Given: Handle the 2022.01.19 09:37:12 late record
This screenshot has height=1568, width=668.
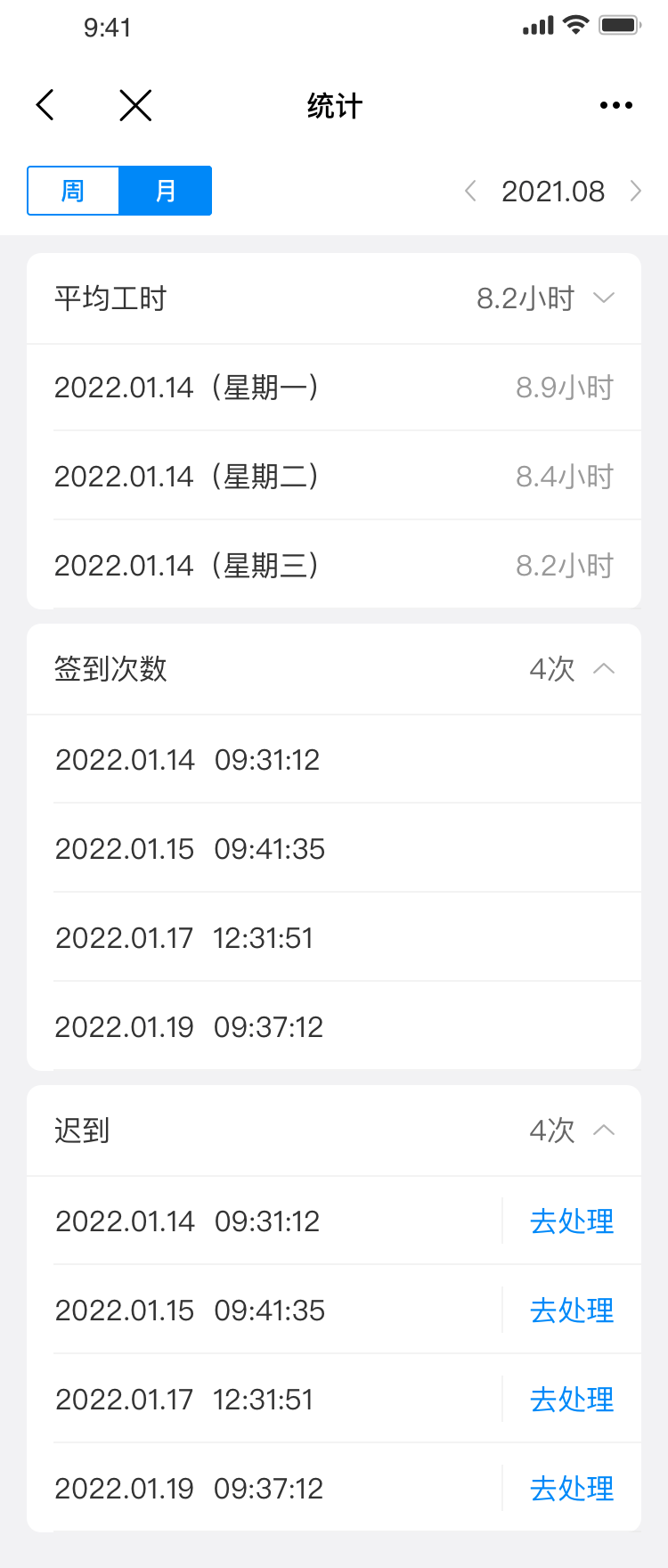Looking at the screenshot, I should click(571, 1489).
